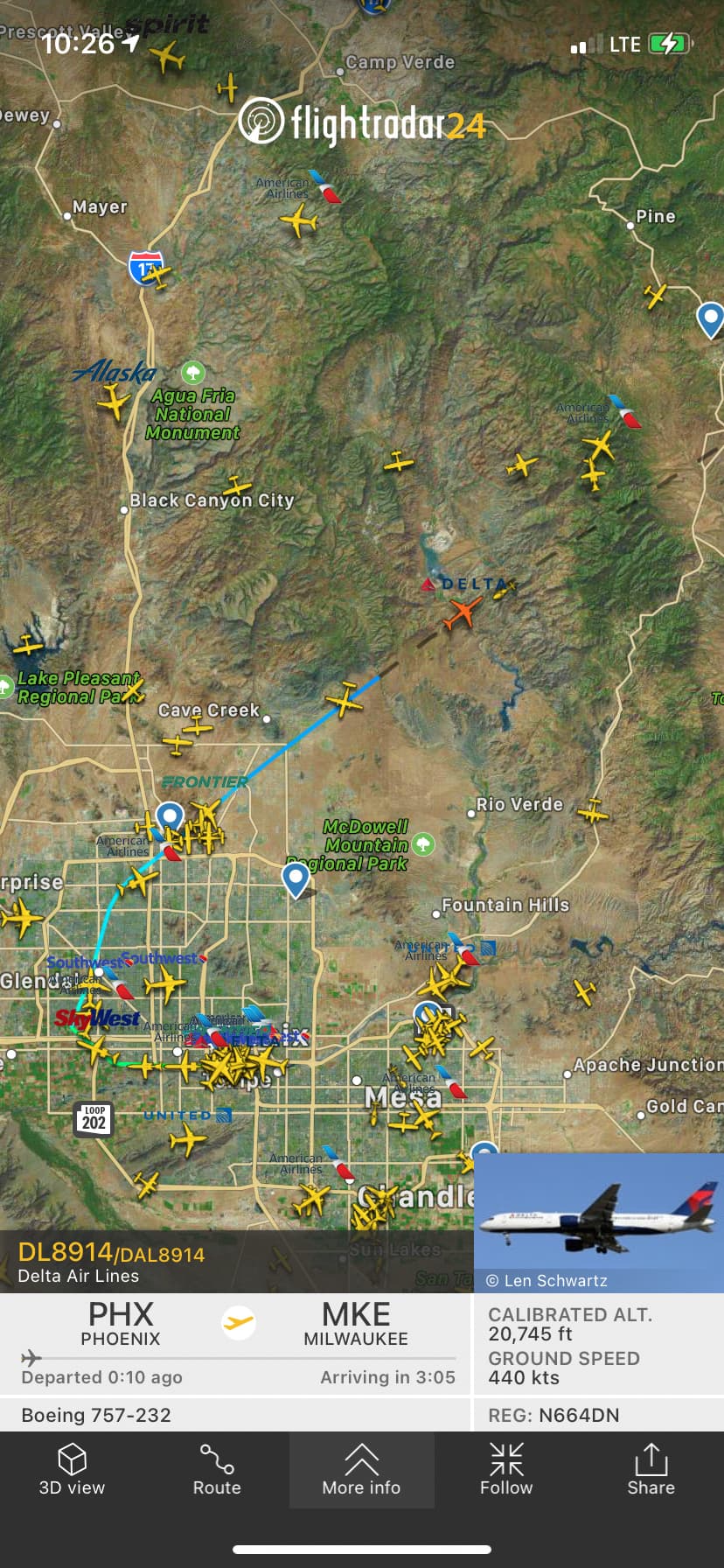The image size is (724, 1568).
Task: Select the orange Delta plane on map
Action: (462, 612)
